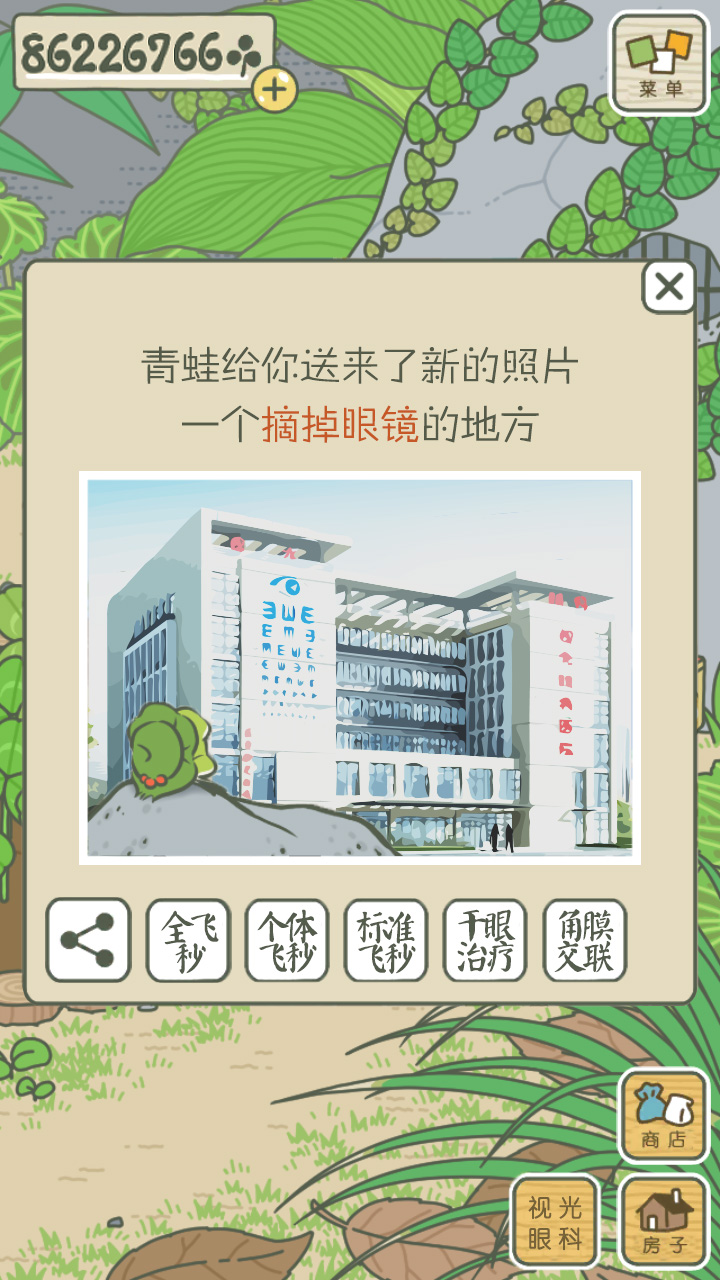The image size is (720, 1280).
Task: View the hospital photo full size
Action: (360, 668)
